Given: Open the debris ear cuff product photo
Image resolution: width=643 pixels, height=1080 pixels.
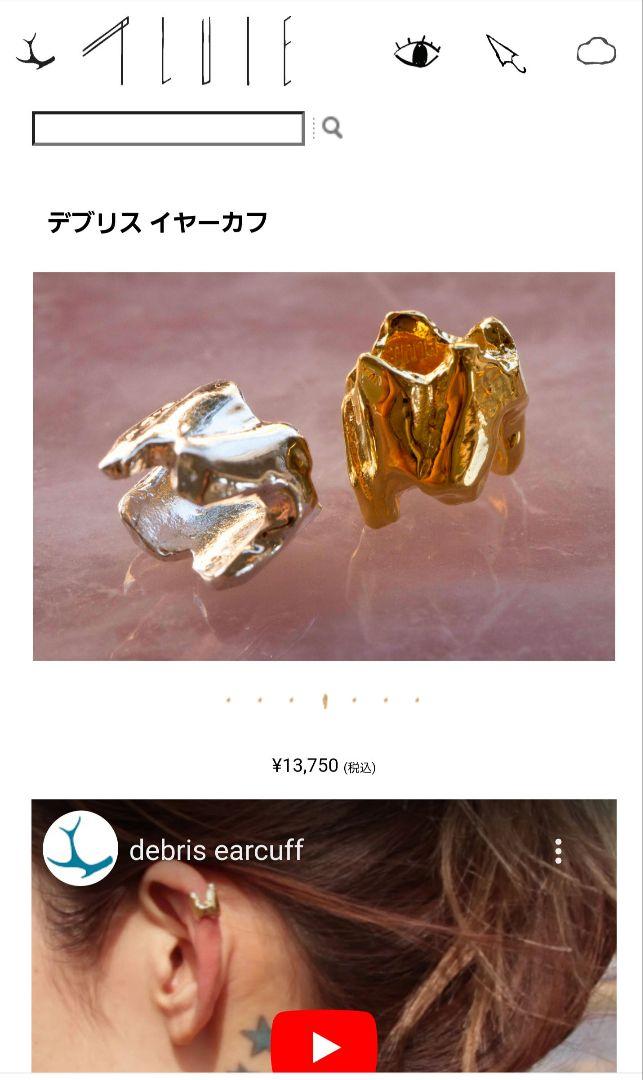Looking at the screenshot, I should click(x=324, y=466).
